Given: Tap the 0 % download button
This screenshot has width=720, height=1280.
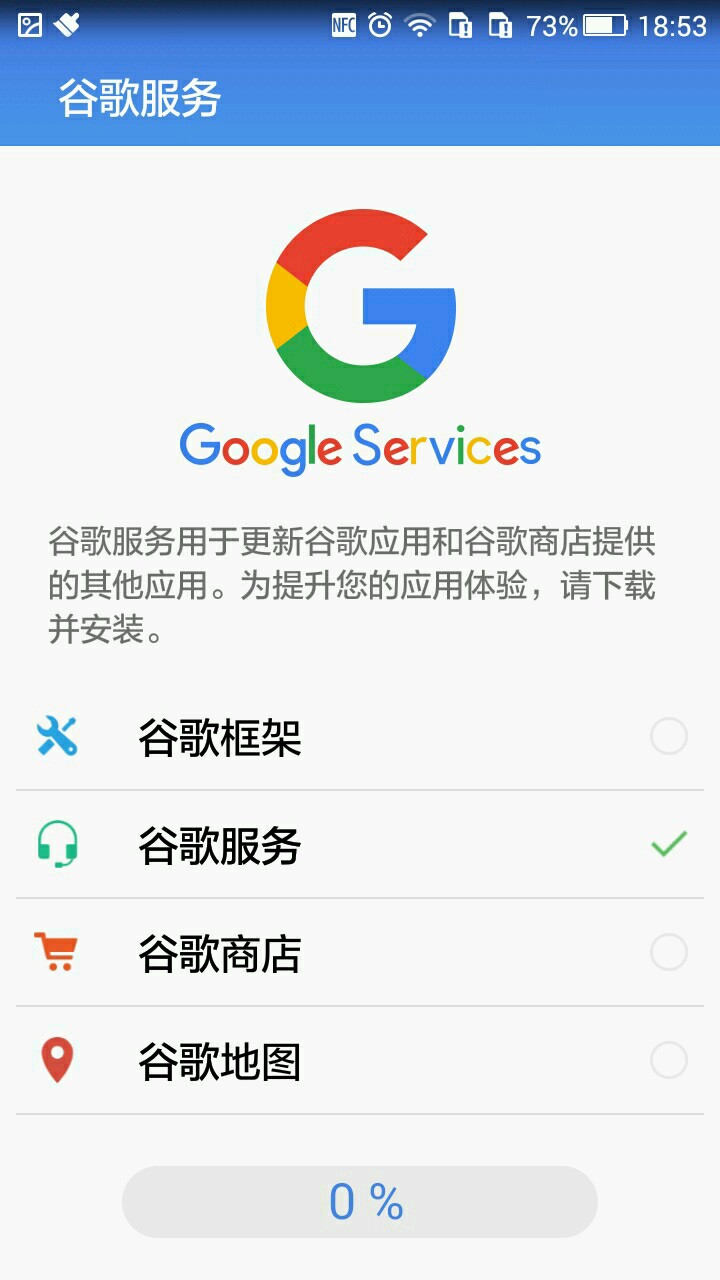Looking at the screenshot, I should [x=360, y=1202].
